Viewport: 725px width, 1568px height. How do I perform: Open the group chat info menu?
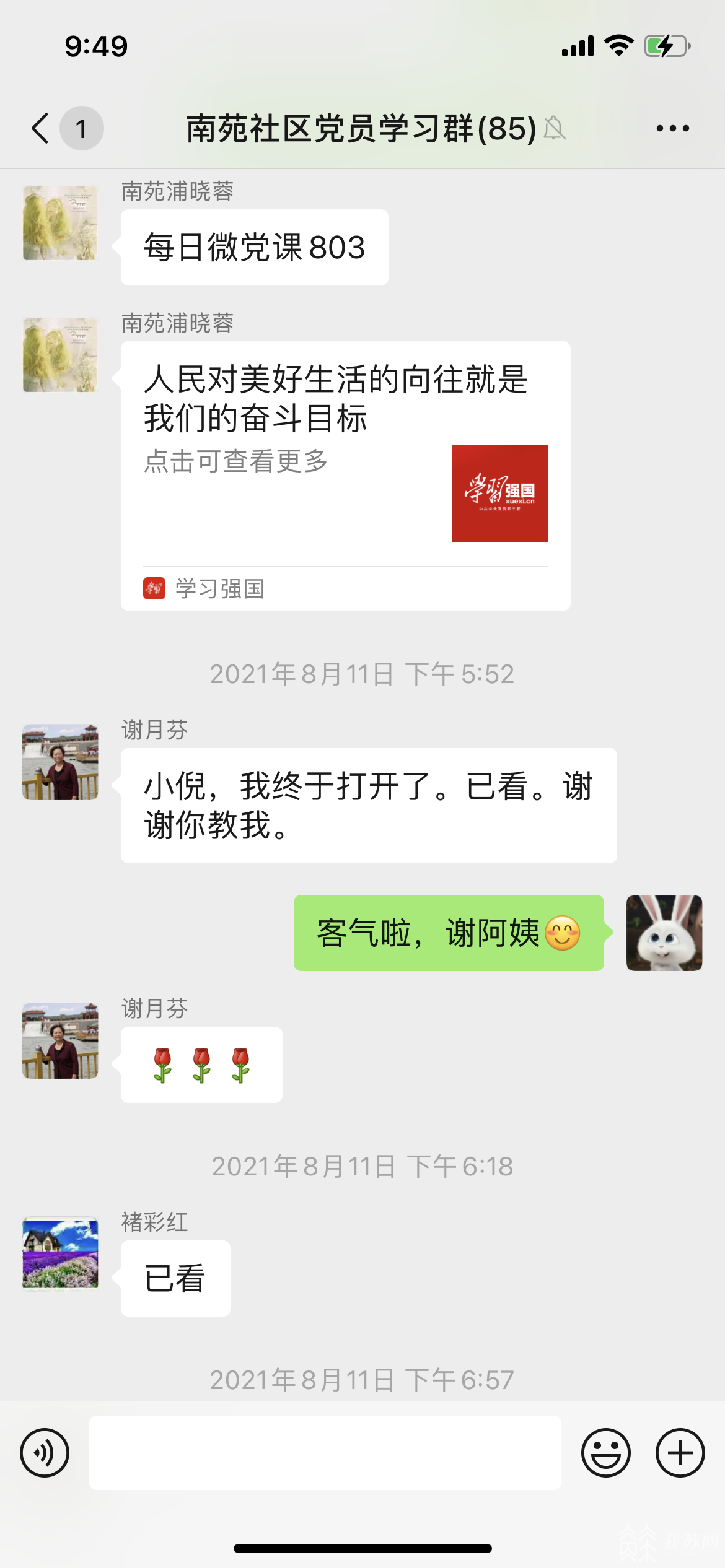(672, 129)
